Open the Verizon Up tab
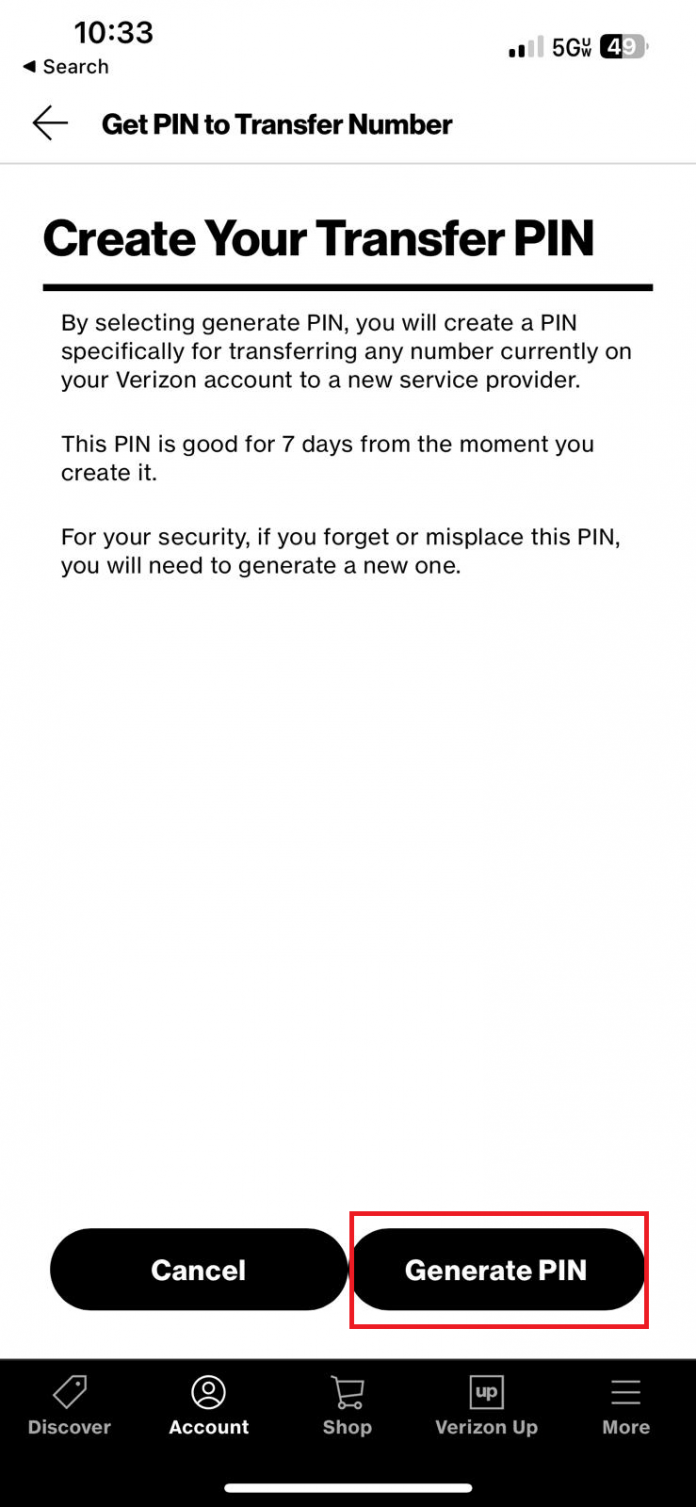Screen dimensions: 696x1507 (x=486, y=1406)
